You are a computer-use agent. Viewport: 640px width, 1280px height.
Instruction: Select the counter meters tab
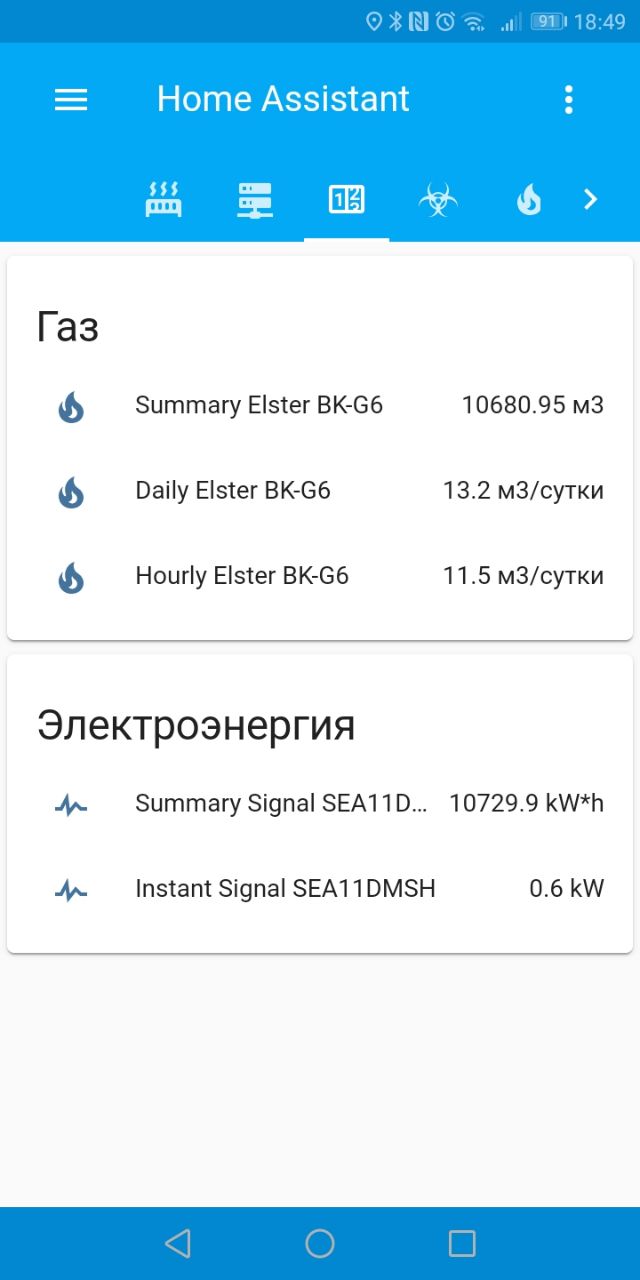[346, 200]
